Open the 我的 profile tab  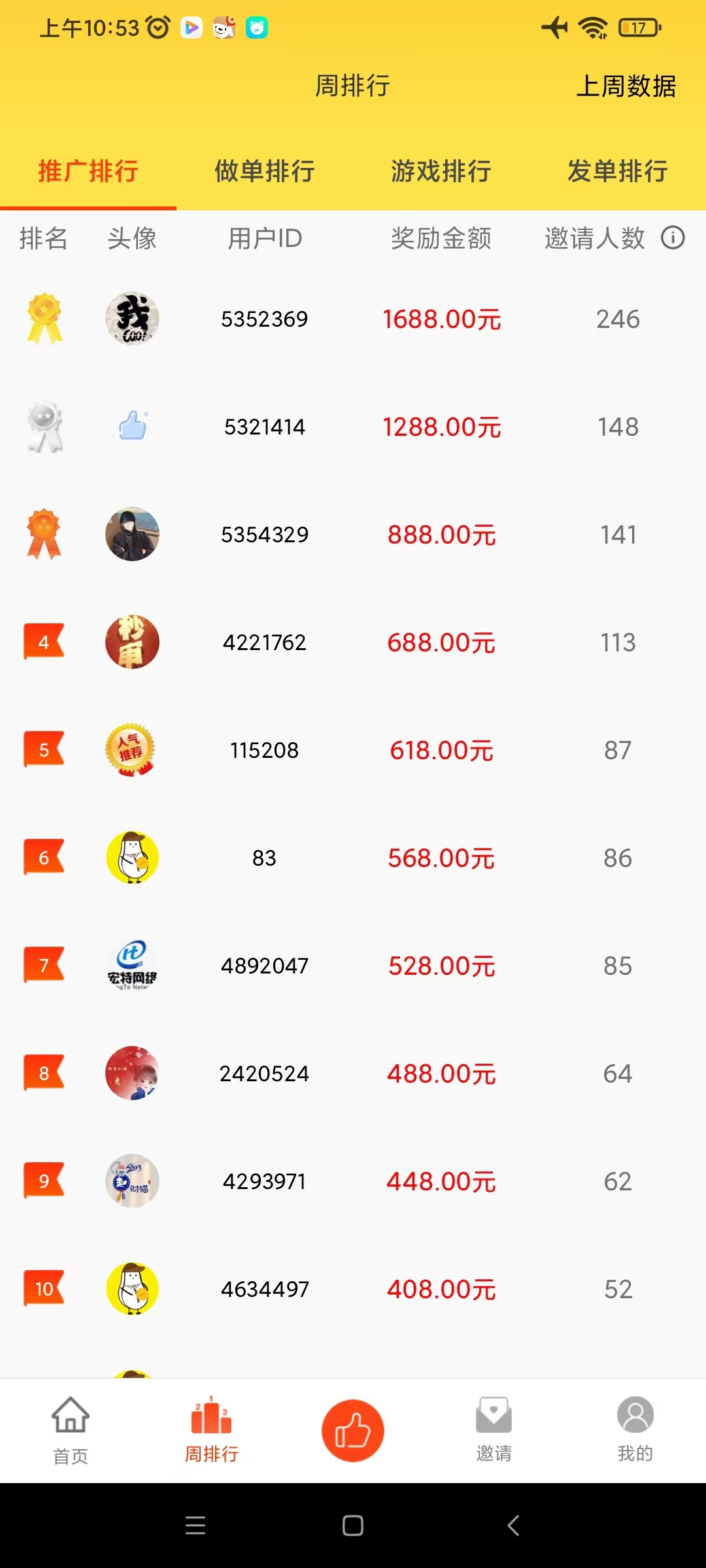tap(635, 1431)
